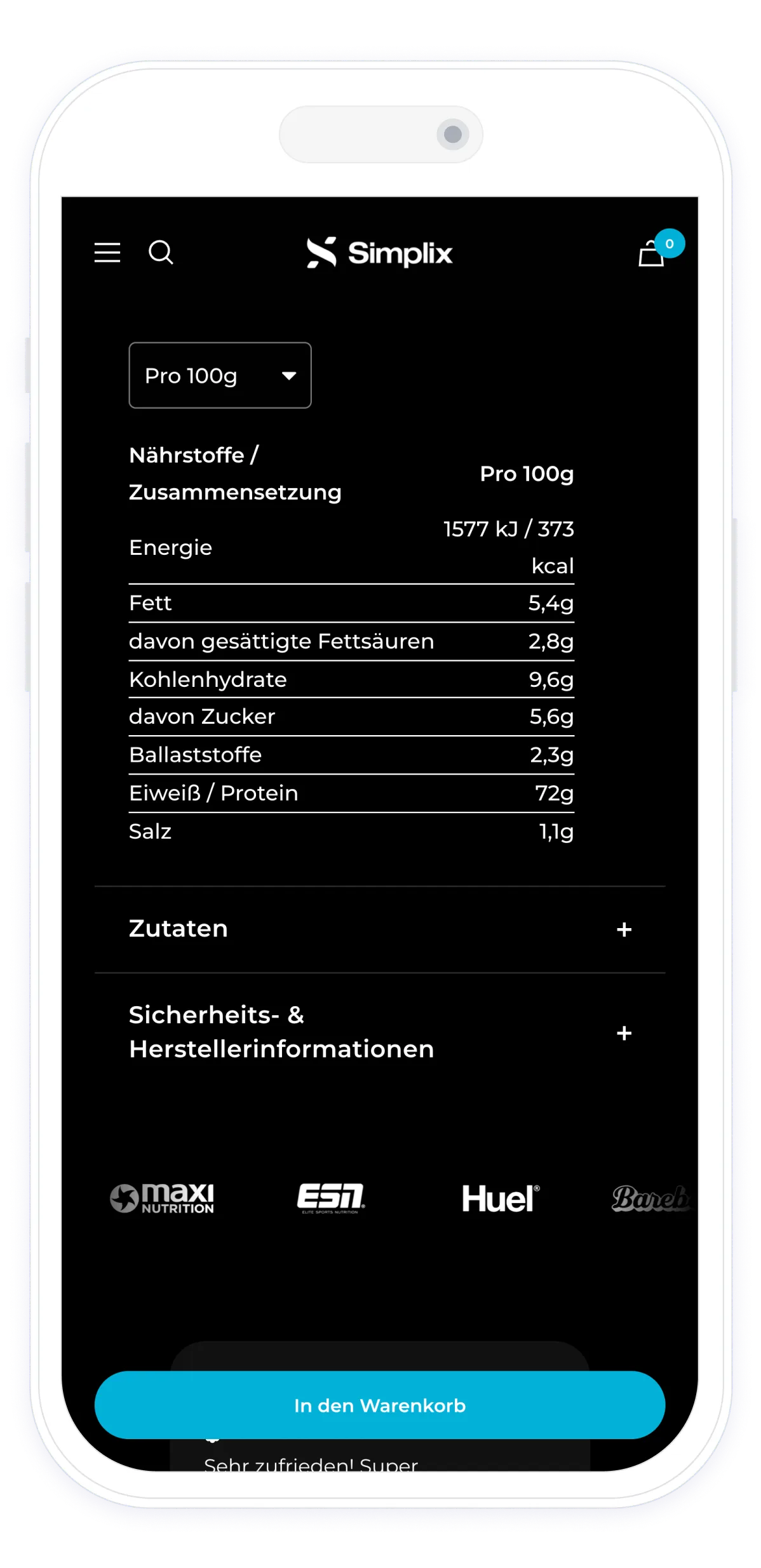The height and width of the screenshot is (1568, 761).
Task: Open the hamburger menu
Action: point(107,253)
